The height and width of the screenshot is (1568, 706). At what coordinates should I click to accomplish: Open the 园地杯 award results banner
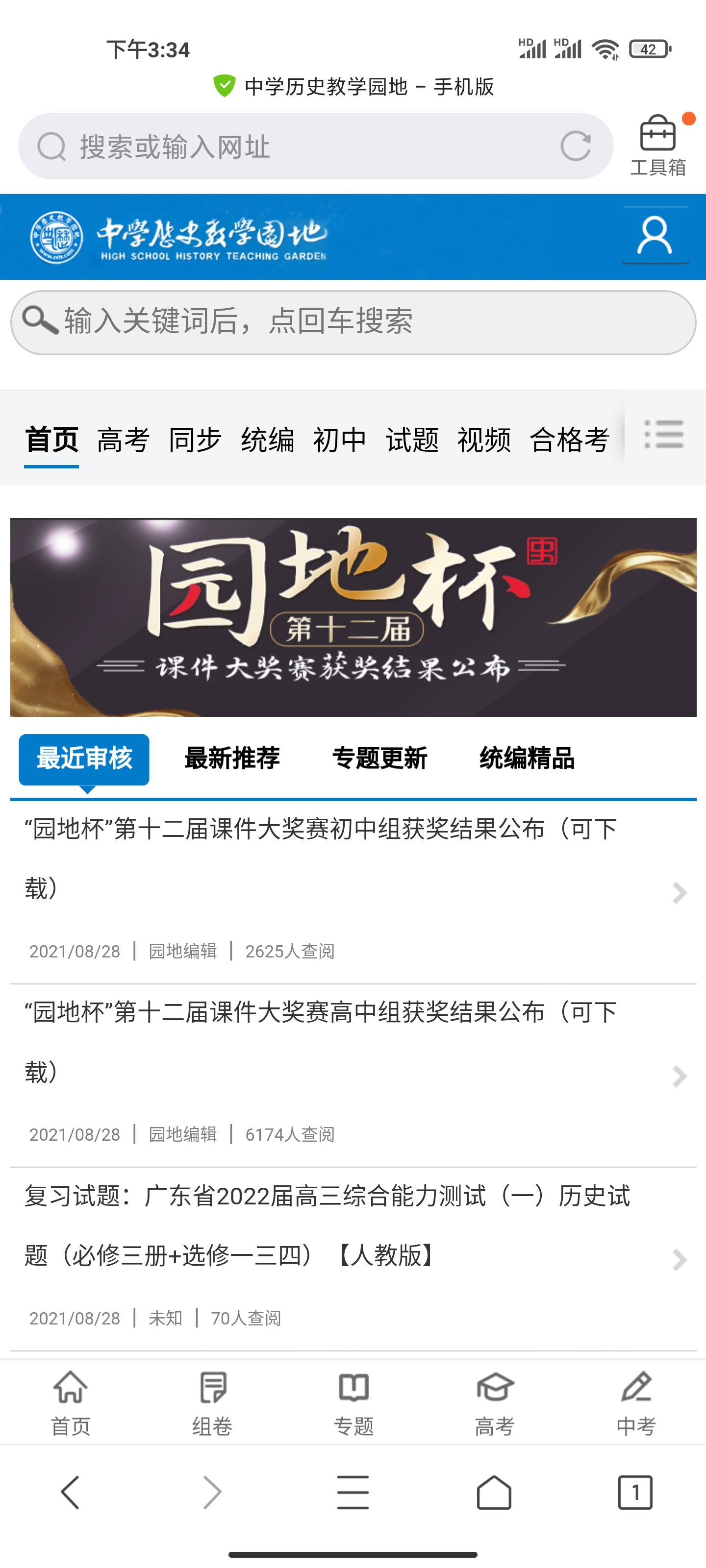(x=353, y=616)
